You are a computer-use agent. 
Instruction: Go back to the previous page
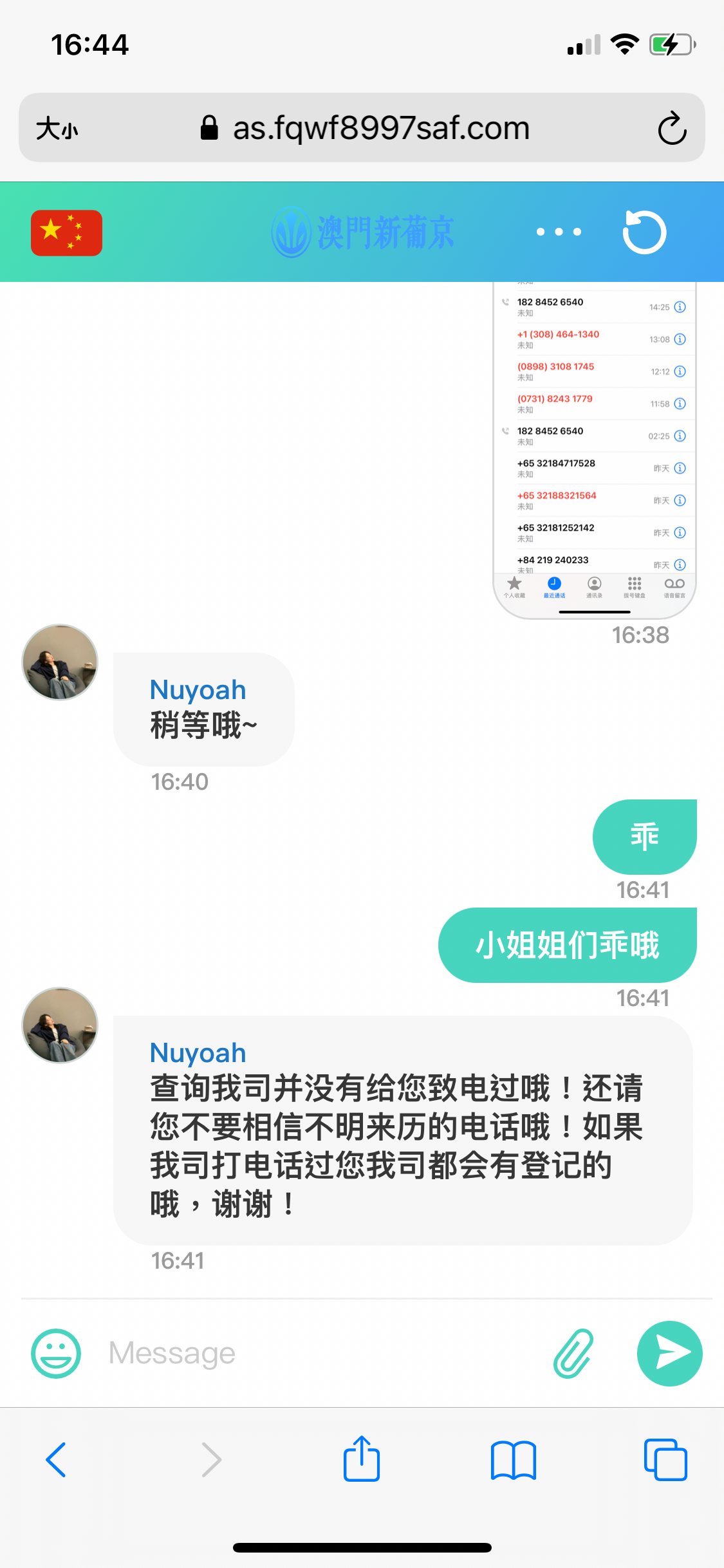click(56, 1460)
